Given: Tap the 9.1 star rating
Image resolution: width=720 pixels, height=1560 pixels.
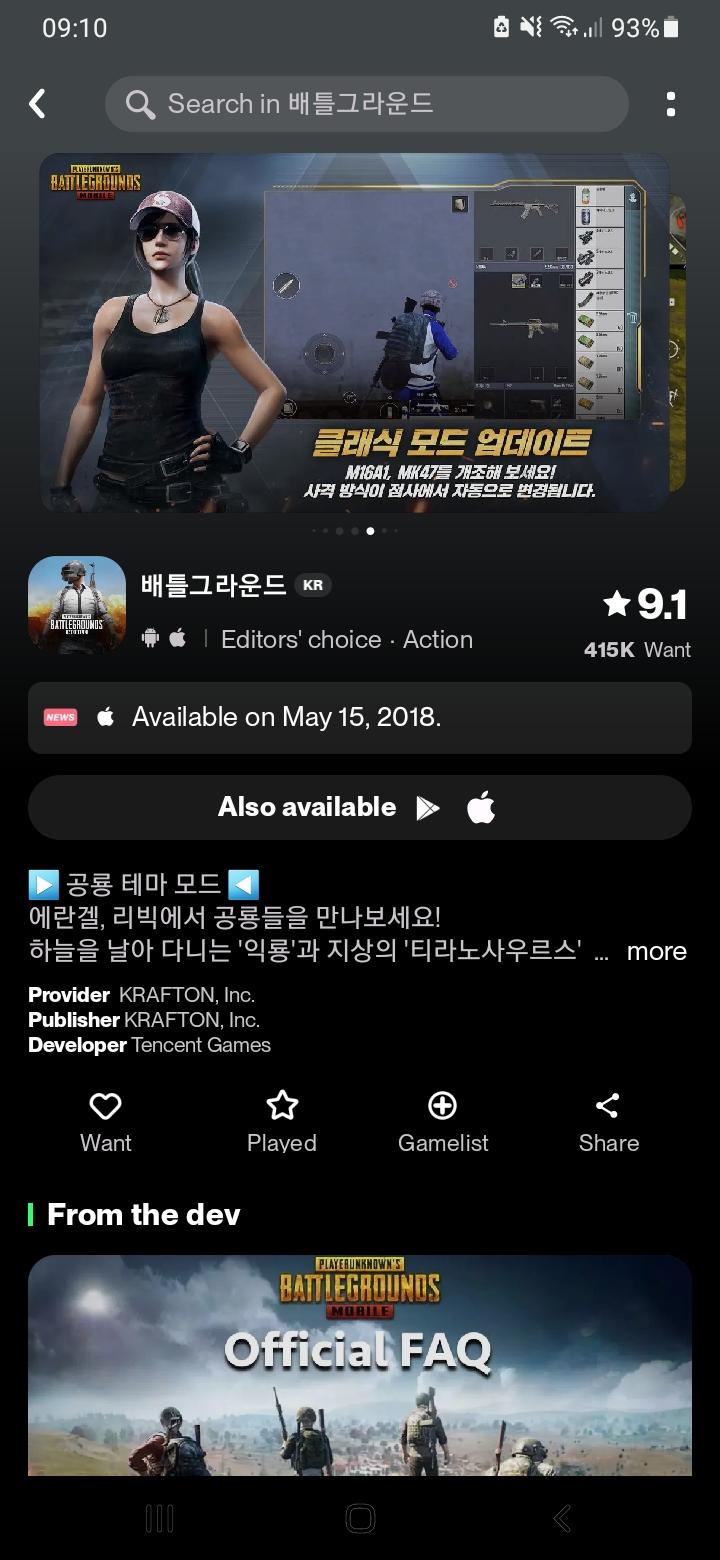Looking at the screenshot, I should (645, 604).
